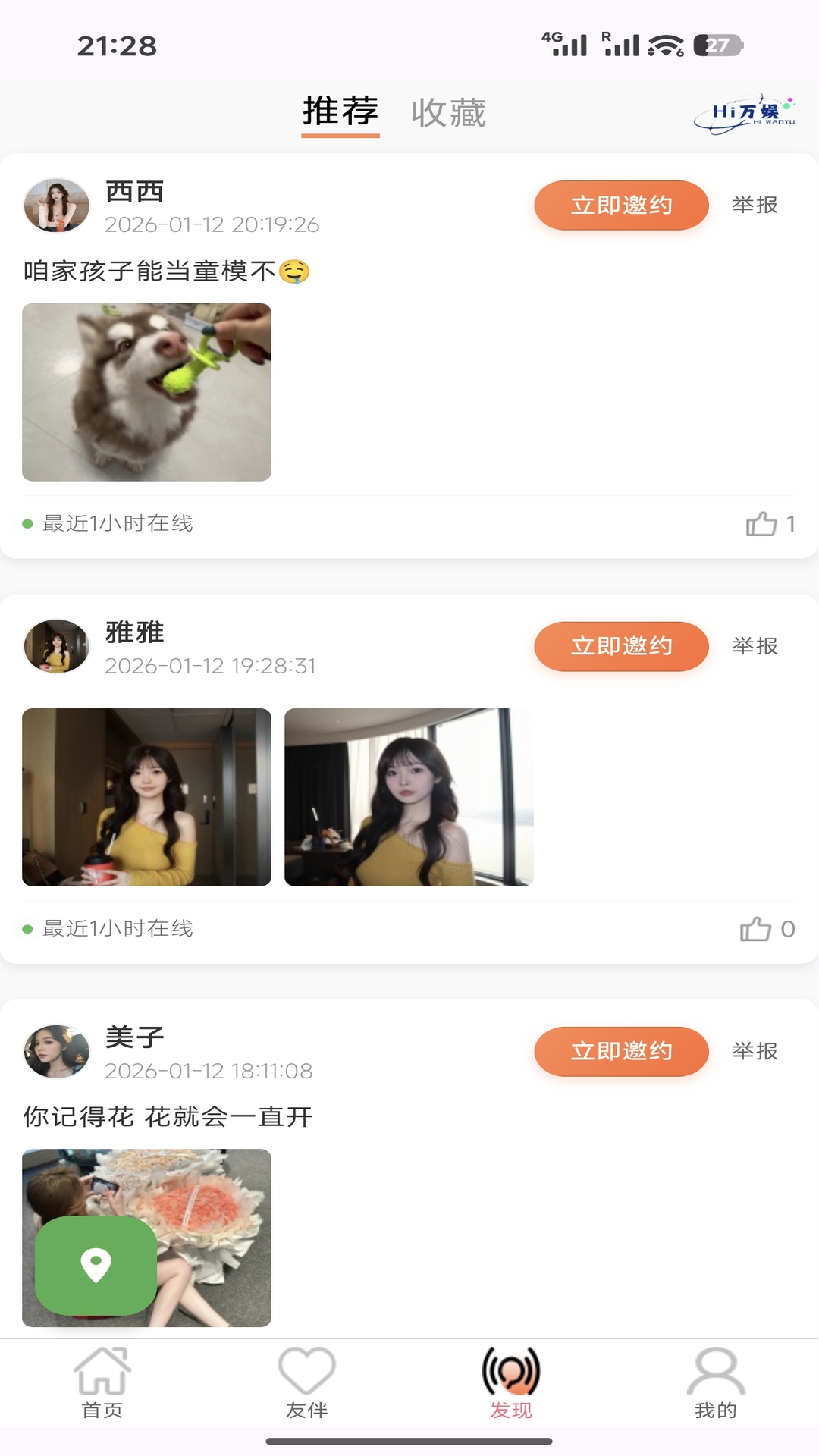The width and height of the screenshot is (819, 1456).
Task: Like 雅雅's post with thumbs up
Action: [755, 927]
